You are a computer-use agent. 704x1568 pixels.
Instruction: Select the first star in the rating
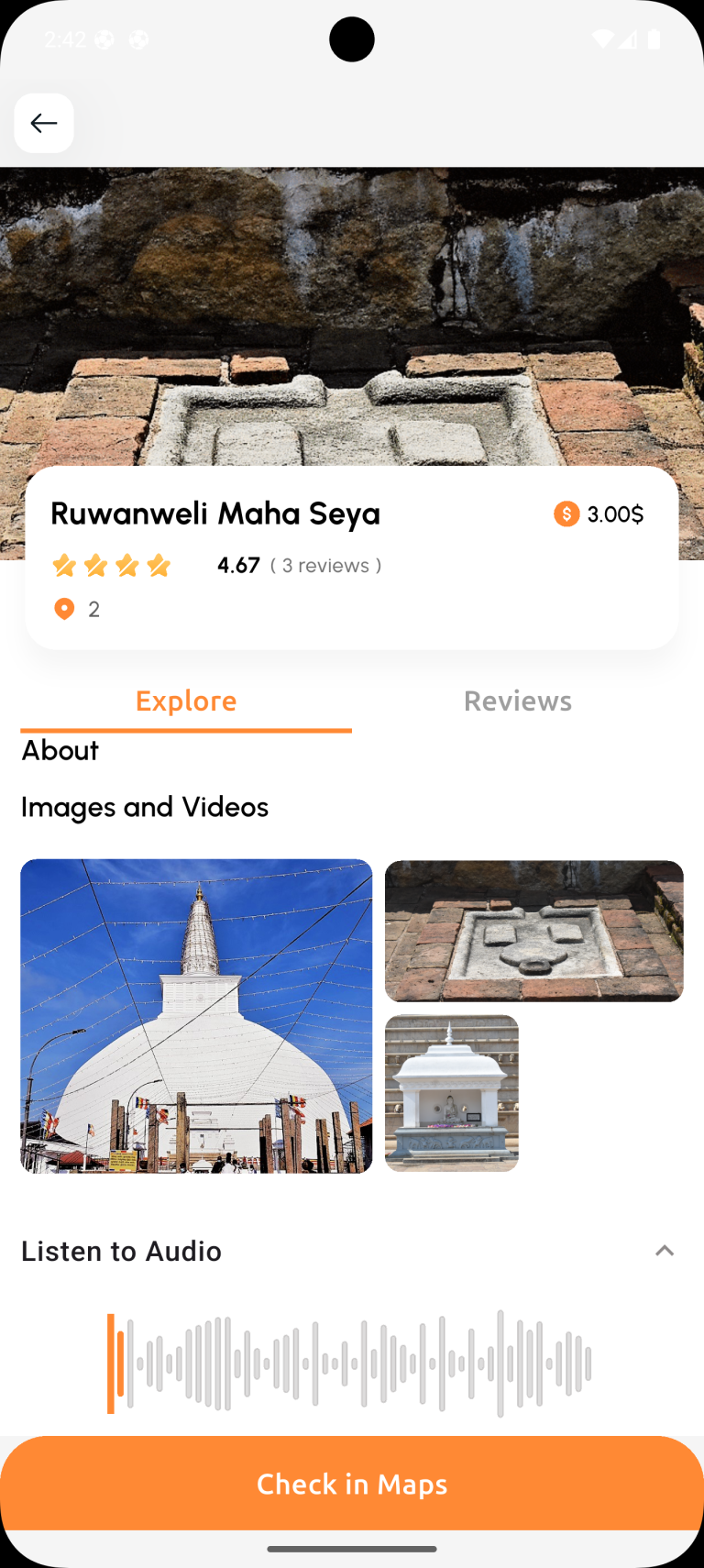tap(64, 566)
